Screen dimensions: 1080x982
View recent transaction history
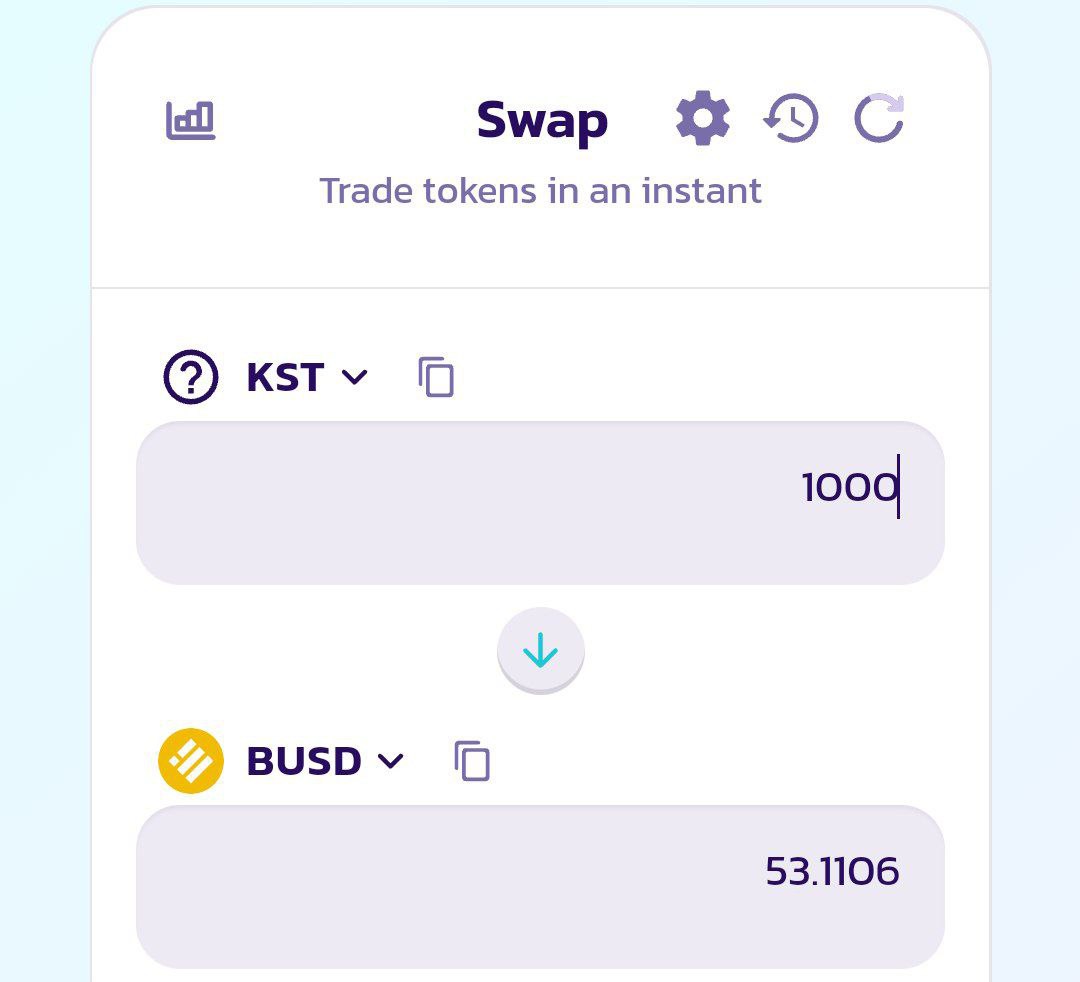coord(791,119)
